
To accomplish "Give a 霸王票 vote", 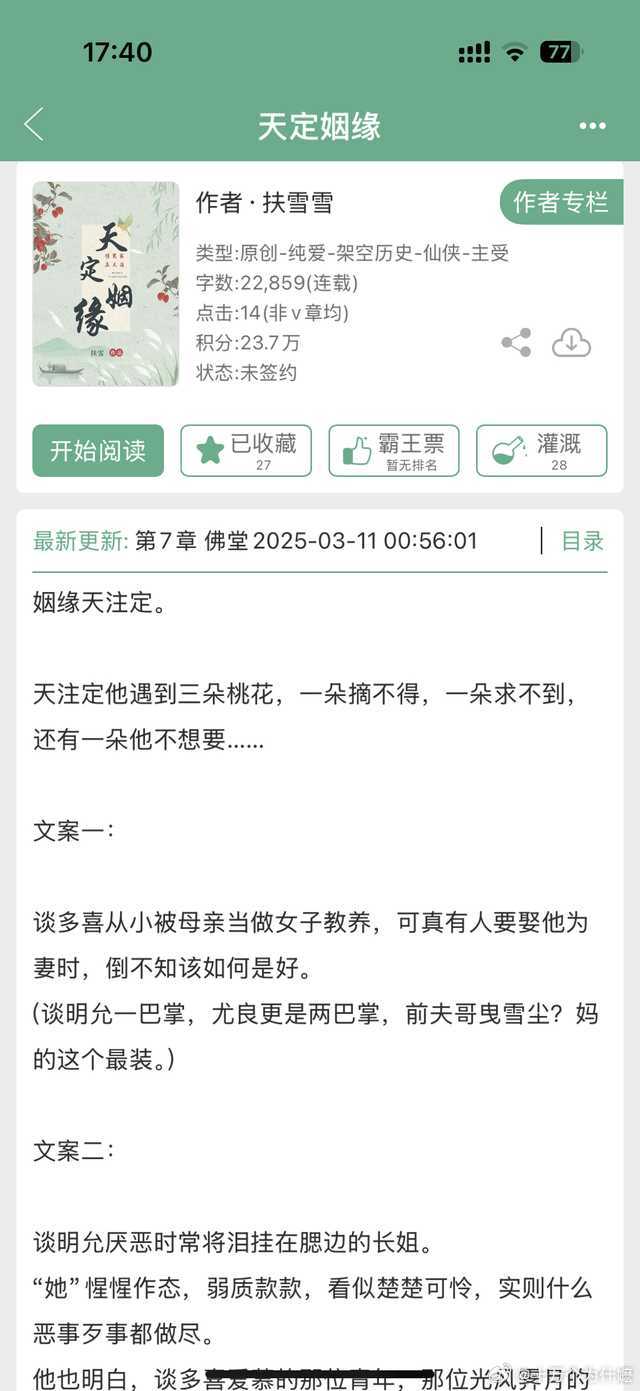I will click(x=394, y=451).
